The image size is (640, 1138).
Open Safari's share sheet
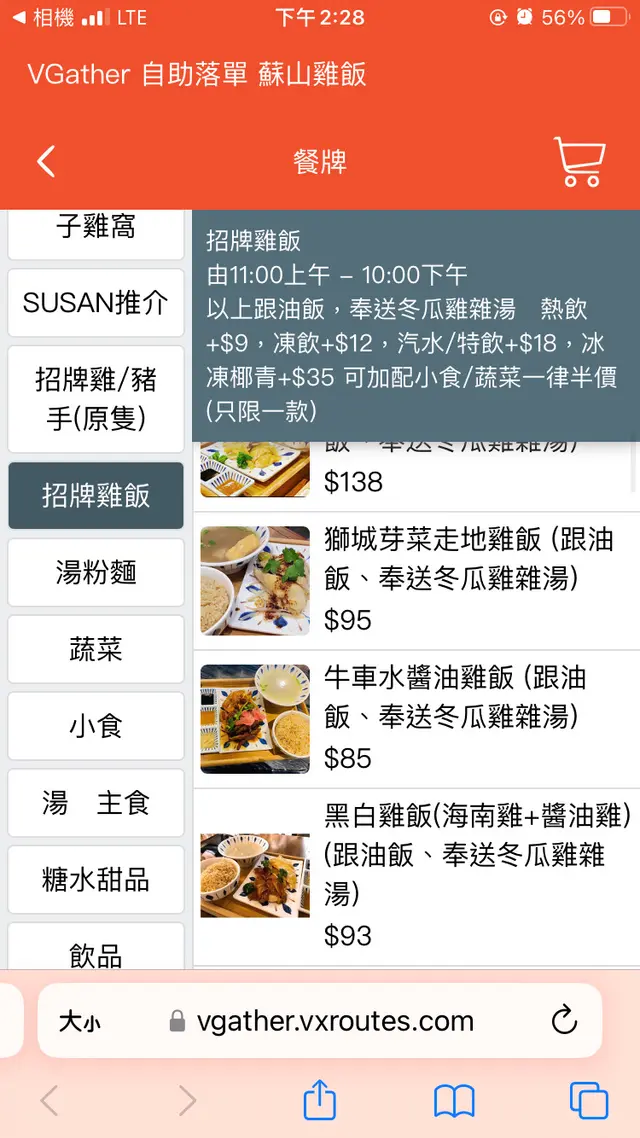[x=319, y=1101]
